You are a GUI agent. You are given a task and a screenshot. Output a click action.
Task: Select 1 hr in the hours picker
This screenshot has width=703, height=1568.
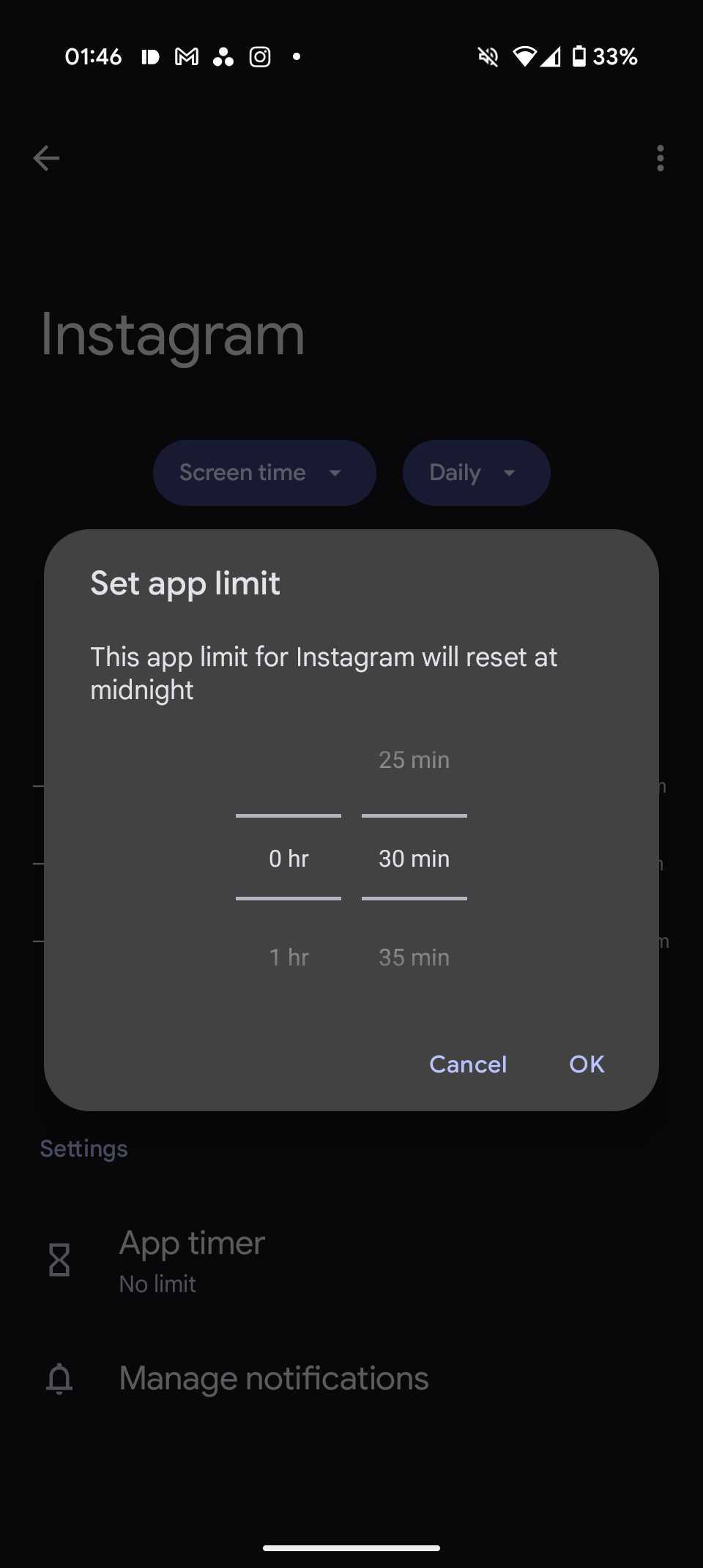[289, 957]
